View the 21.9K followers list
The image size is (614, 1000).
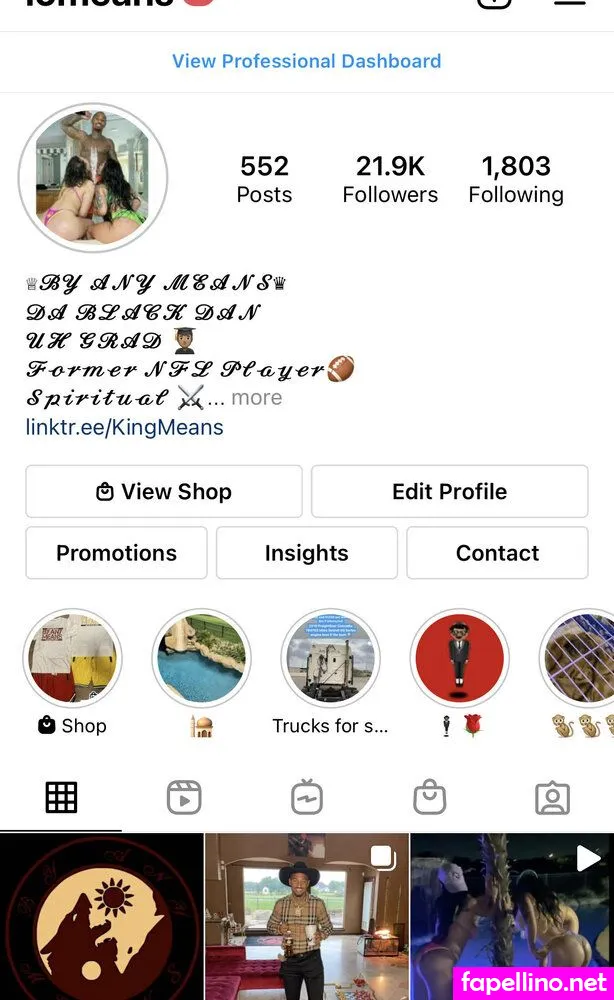pos(390,179)
